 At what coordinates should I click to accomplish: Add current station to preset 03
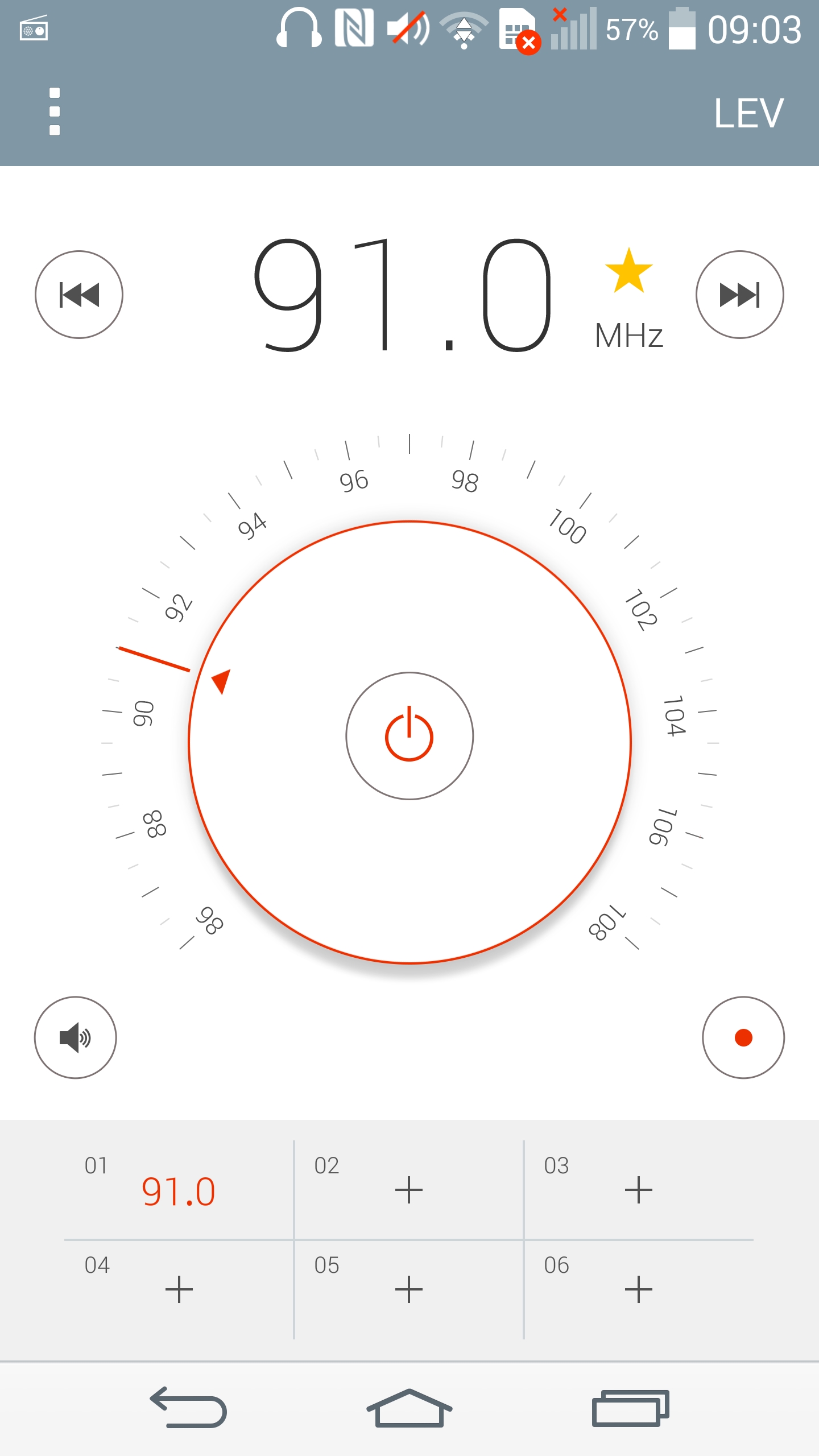click(638, 1190)
